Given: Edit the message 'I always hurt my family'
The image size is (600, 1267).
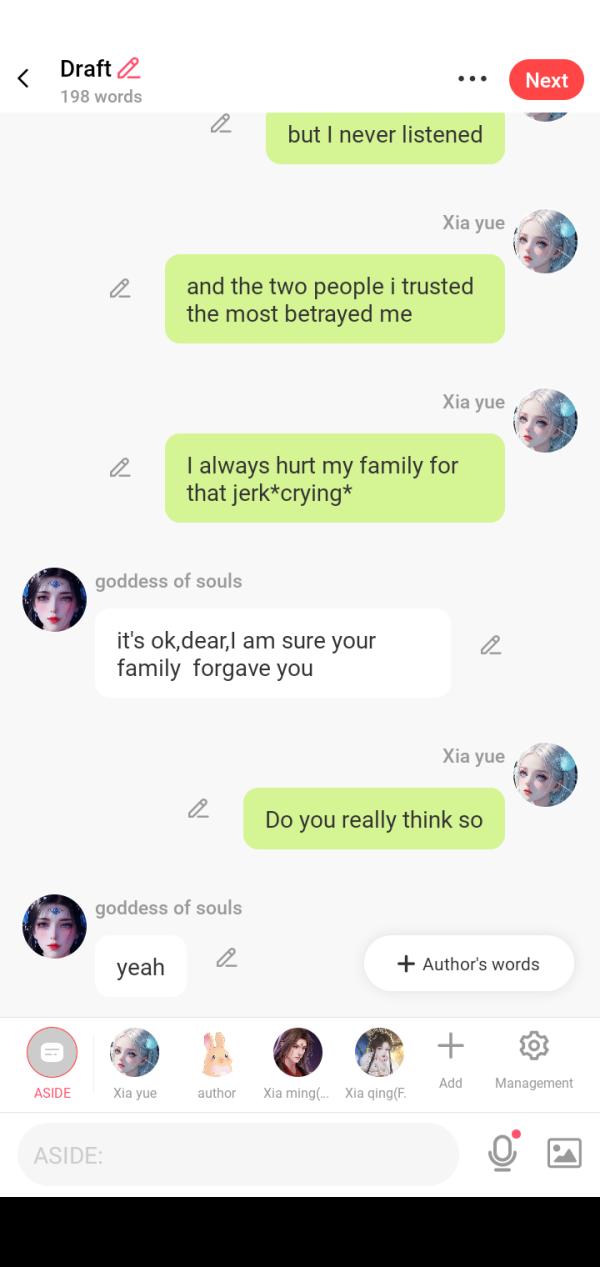Looking at the screenshot, I should coord(120,468).
